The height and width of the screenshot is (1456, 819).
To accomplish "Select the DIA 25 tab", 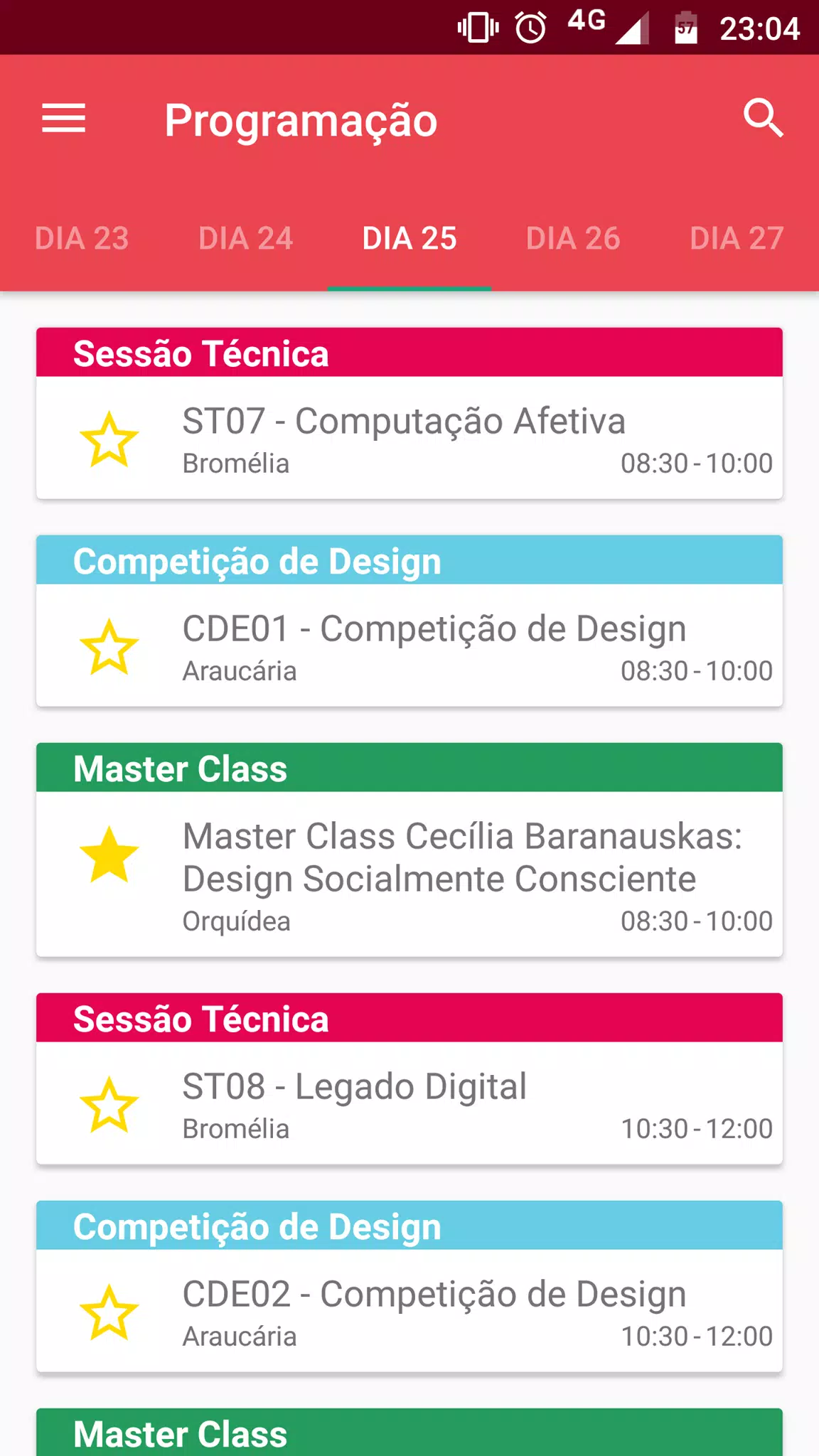I will click(409, 238).
